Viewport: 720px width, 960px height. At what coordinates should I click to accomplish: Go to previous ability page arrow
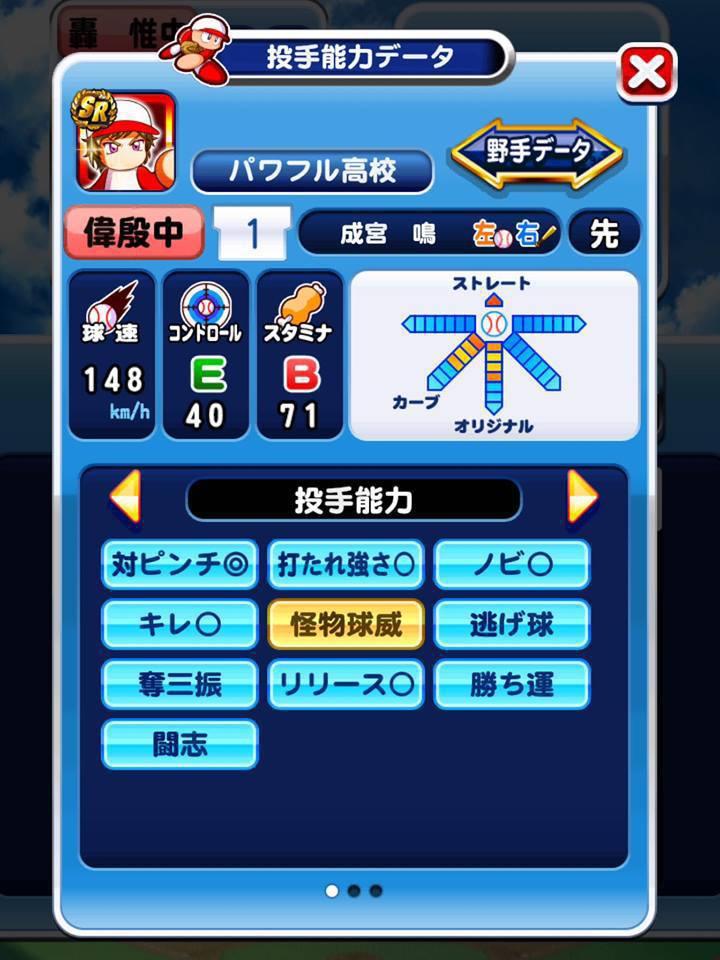[125, 497]
